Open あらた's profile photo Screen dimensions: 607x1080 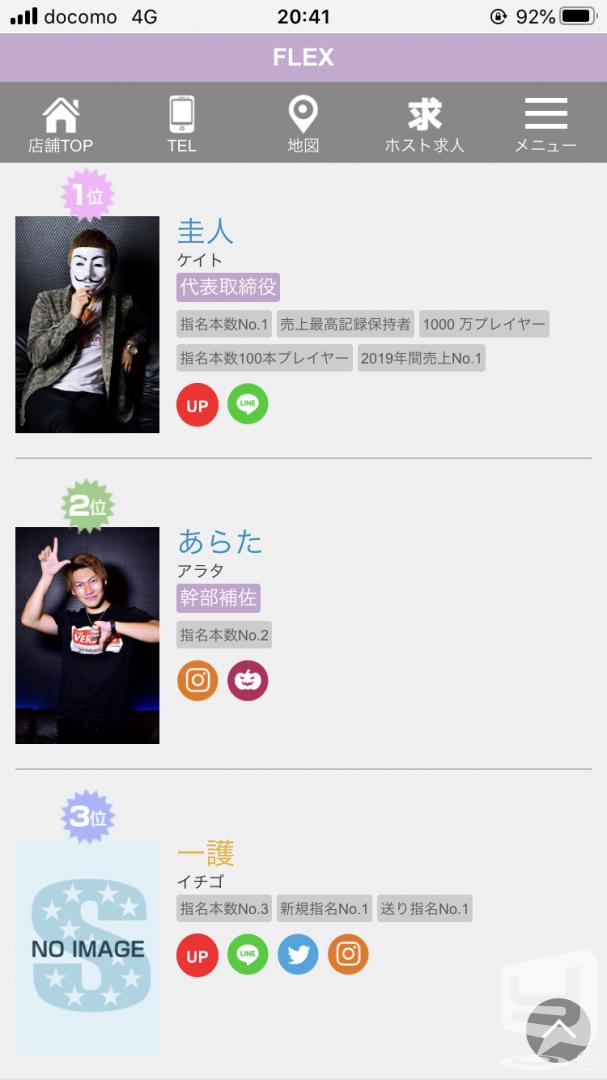[x=88, y=635]
